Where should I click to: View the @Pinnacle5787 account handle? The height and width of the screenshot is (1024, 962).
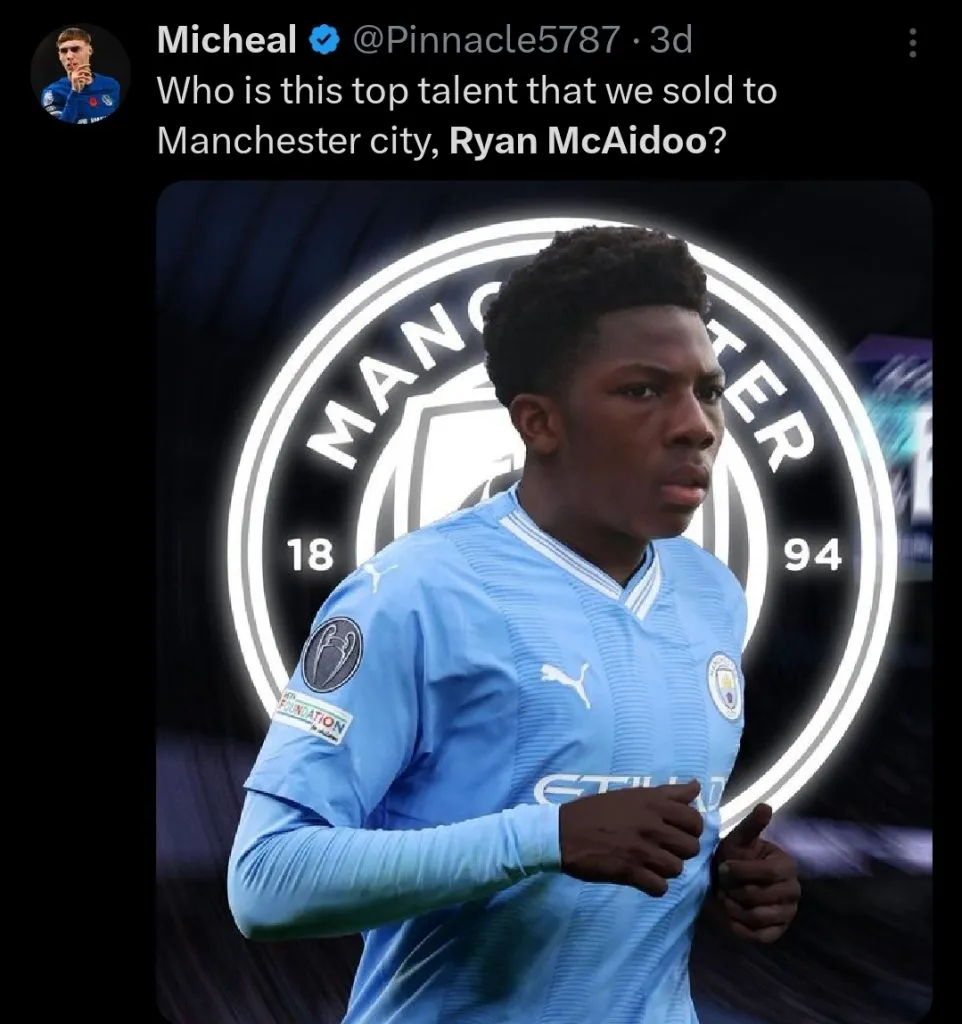(x=484, y=40)
